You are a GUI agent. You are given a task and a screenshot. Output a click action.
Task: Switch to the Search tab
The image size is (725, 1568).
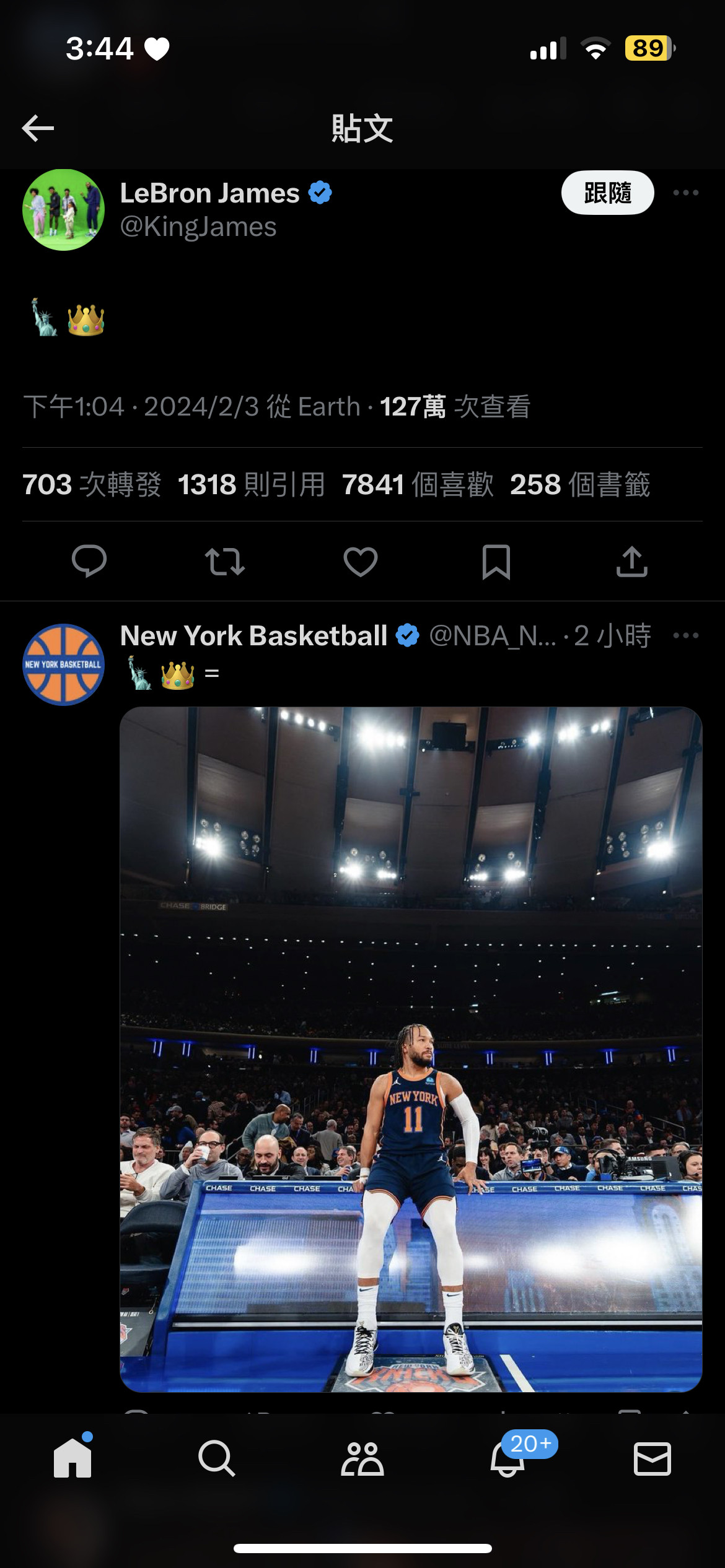coord(217,1458)
